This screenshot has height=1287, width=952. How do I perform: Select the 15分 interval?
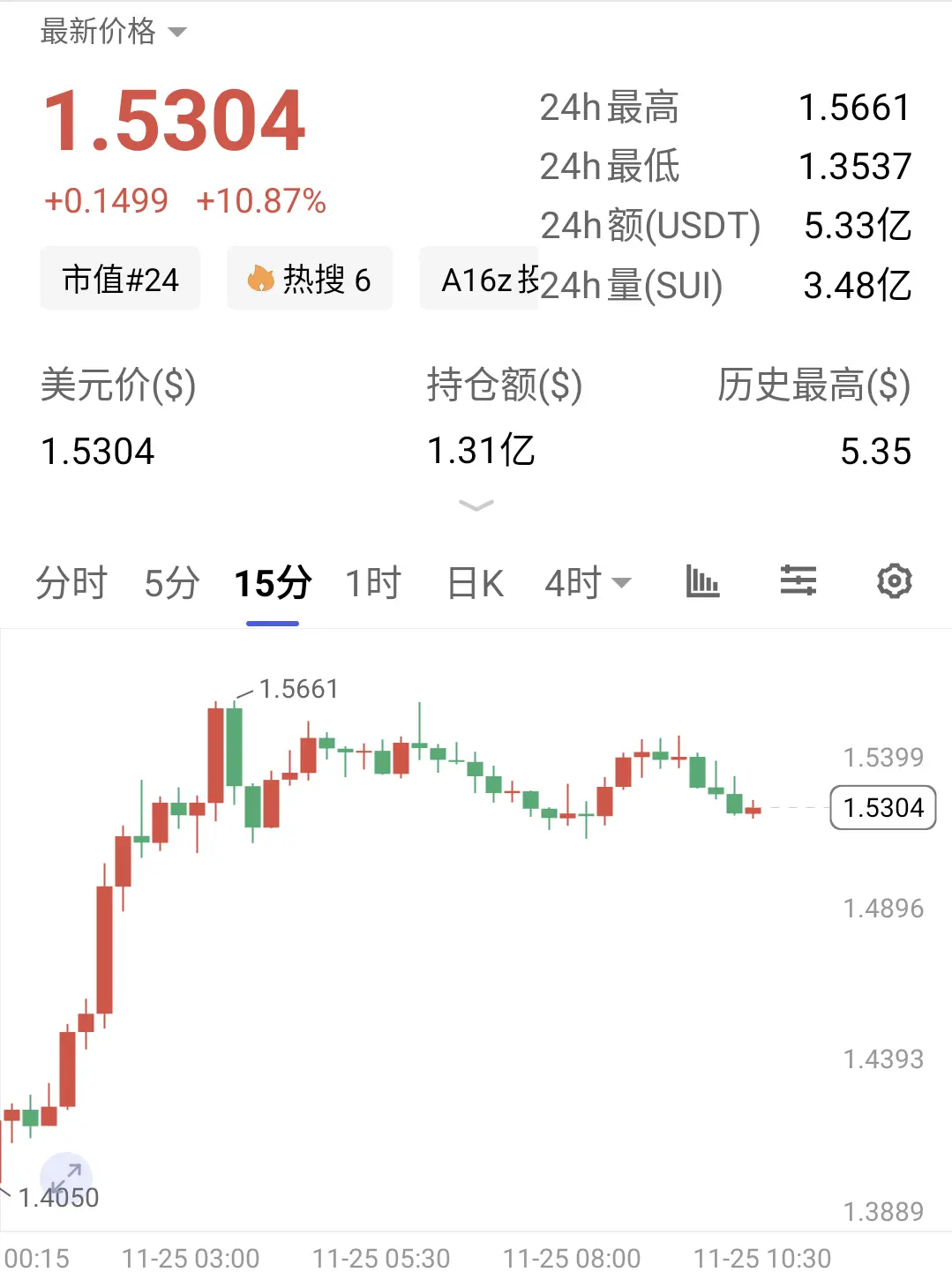tap(273, 583)
